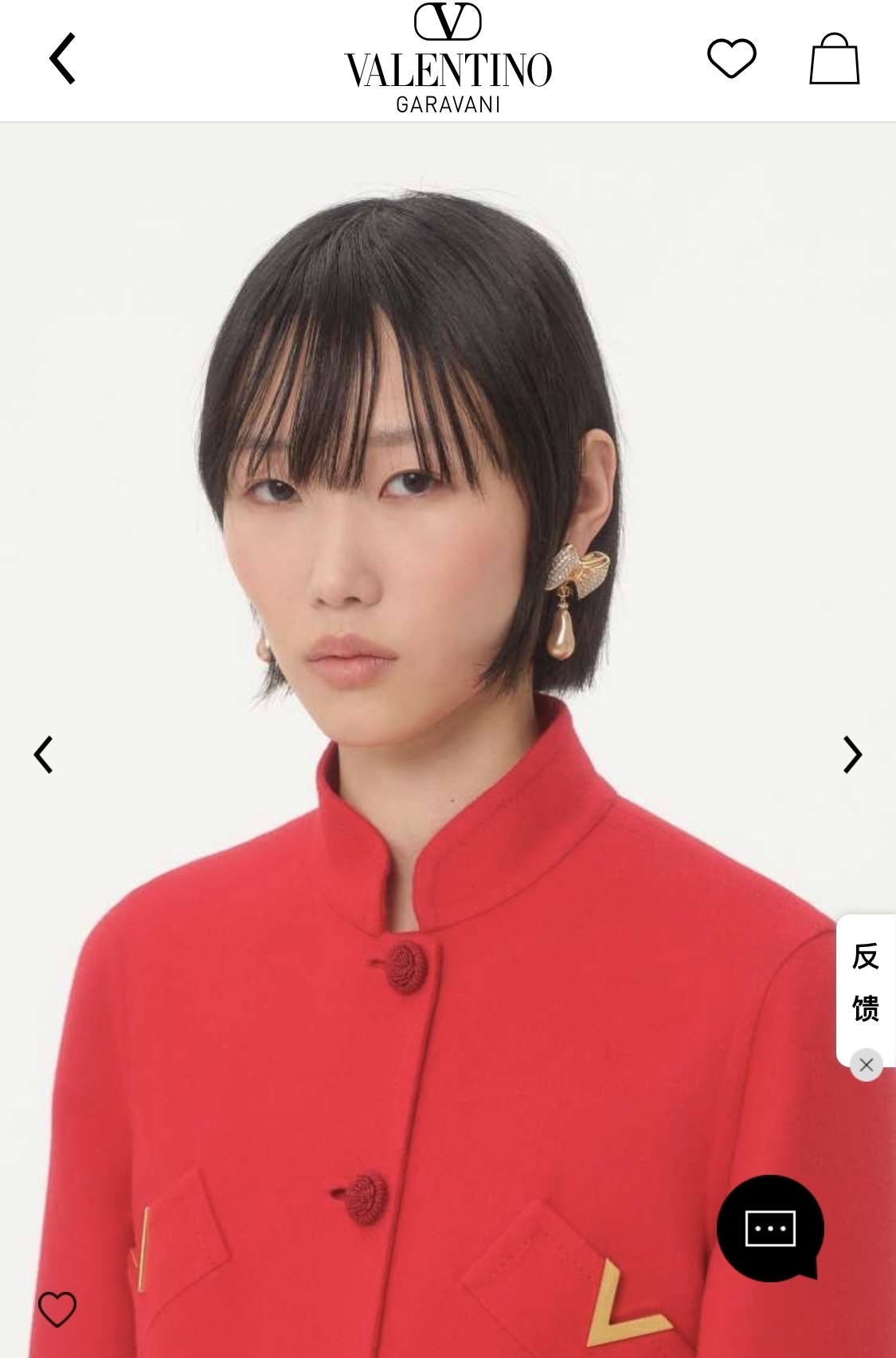Add this product to wishlist
Viewport: 896px width, 1358px height.
pyautogui.click(x=57, y=1309)
